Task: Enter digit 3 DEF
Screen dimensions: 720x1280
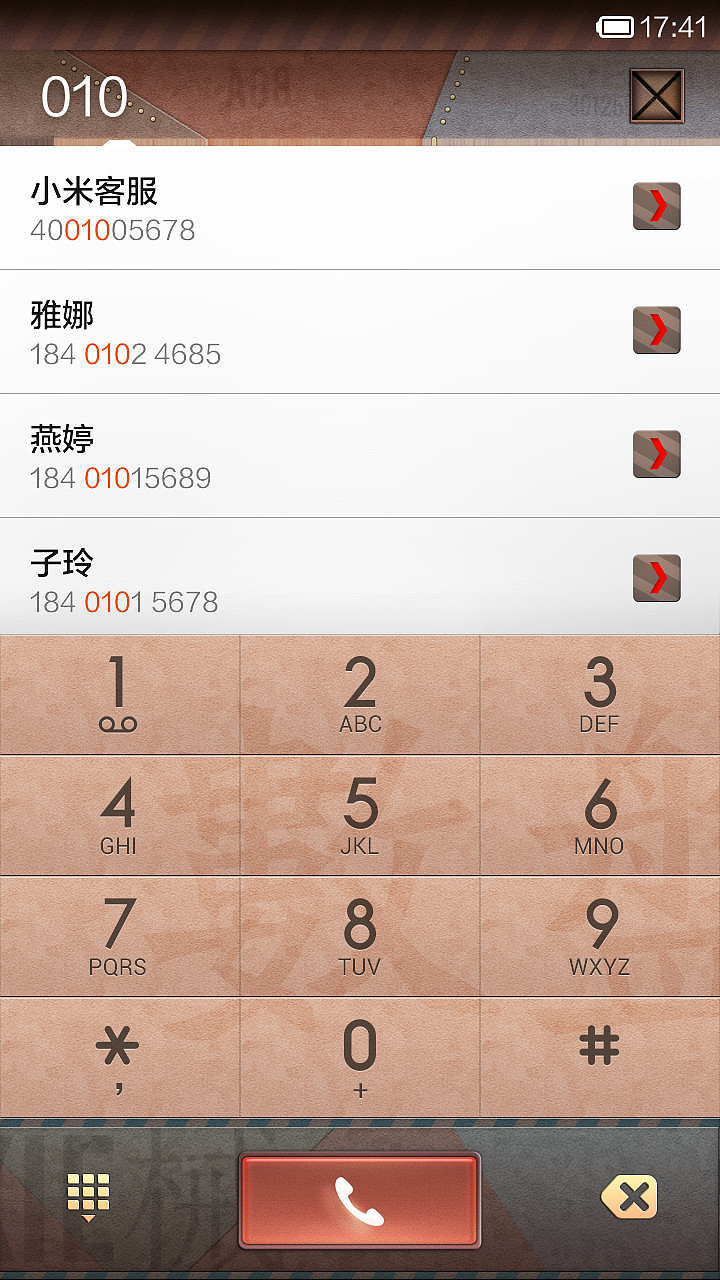Action: pos(600,695)
